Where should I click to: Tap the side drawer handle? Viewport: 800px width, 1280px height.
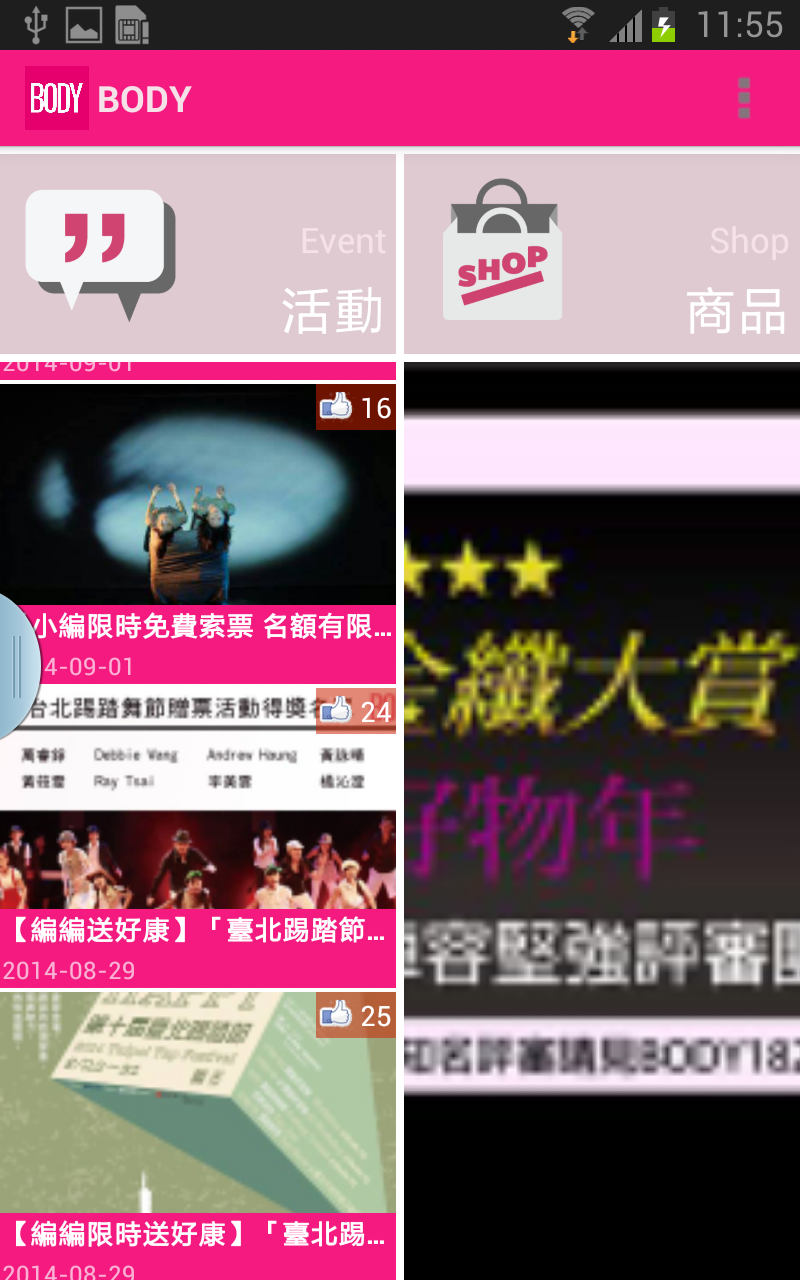coord(16,667)
